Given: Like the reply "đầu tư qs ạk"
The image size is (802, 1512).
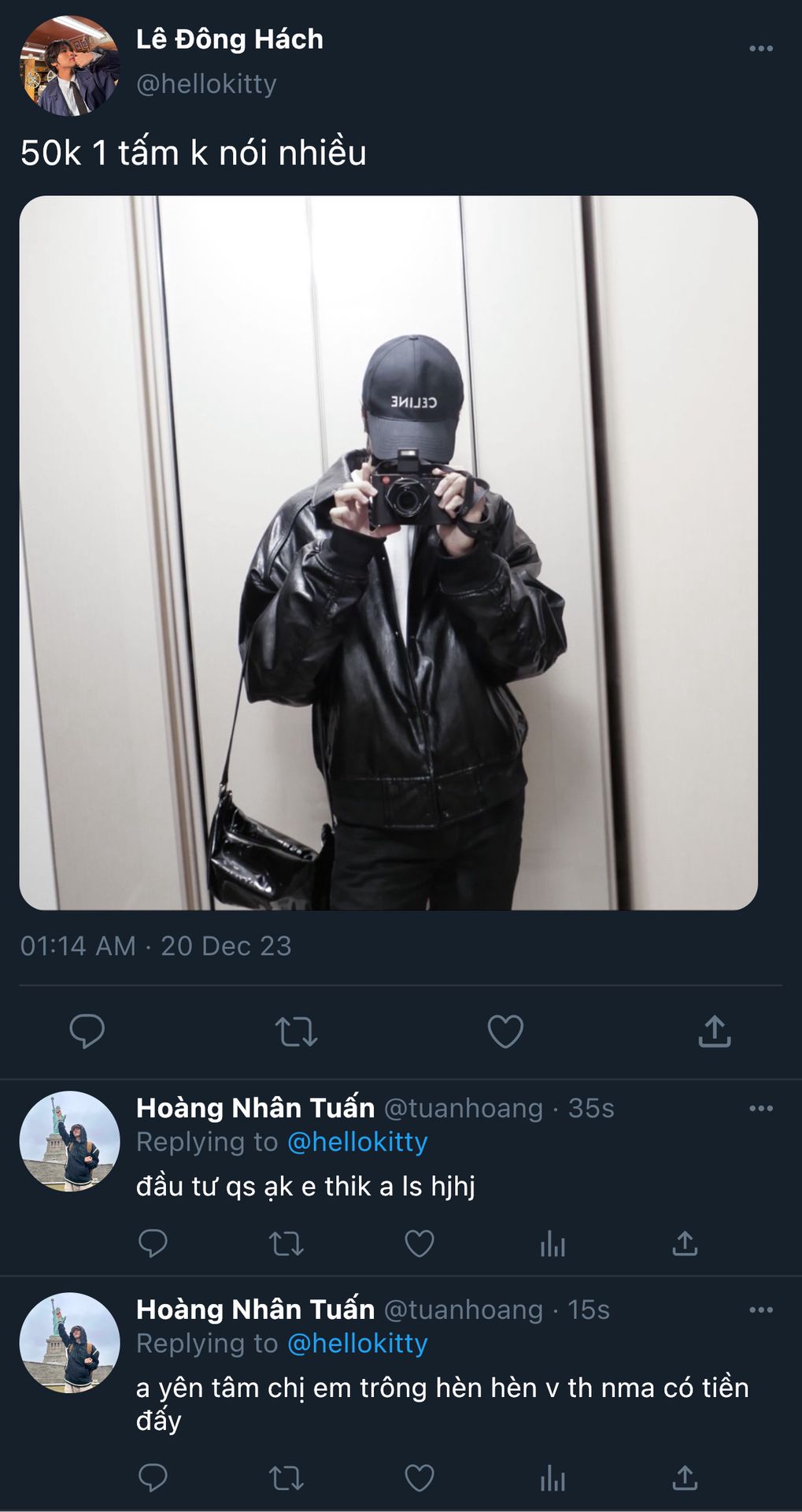Looking at the screenshot, I should [x=419, y=1244].
